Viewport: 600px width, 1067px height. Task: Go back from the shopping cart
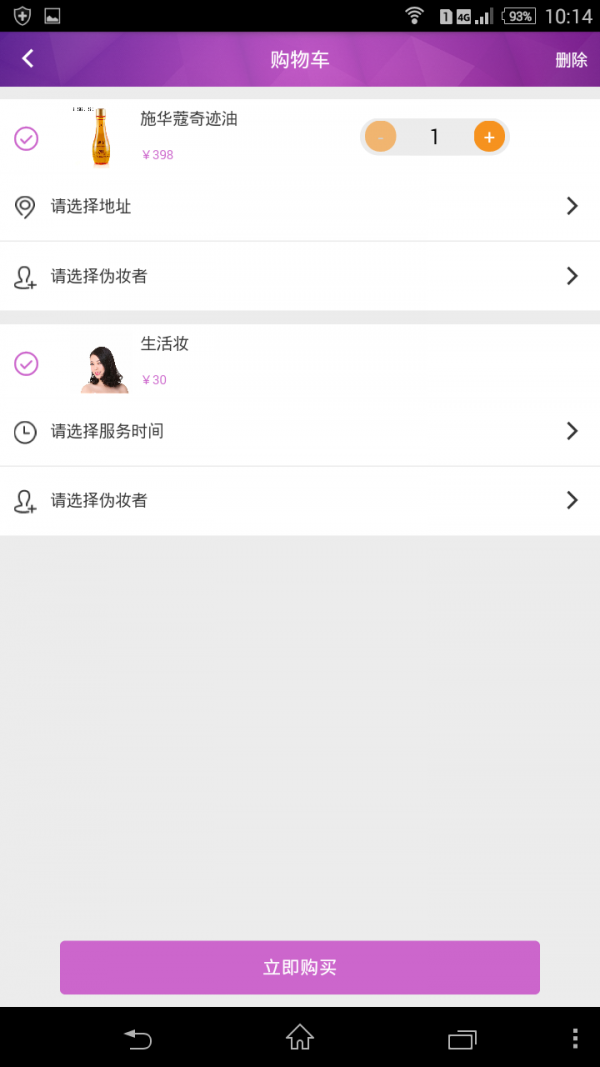point(28,59)
